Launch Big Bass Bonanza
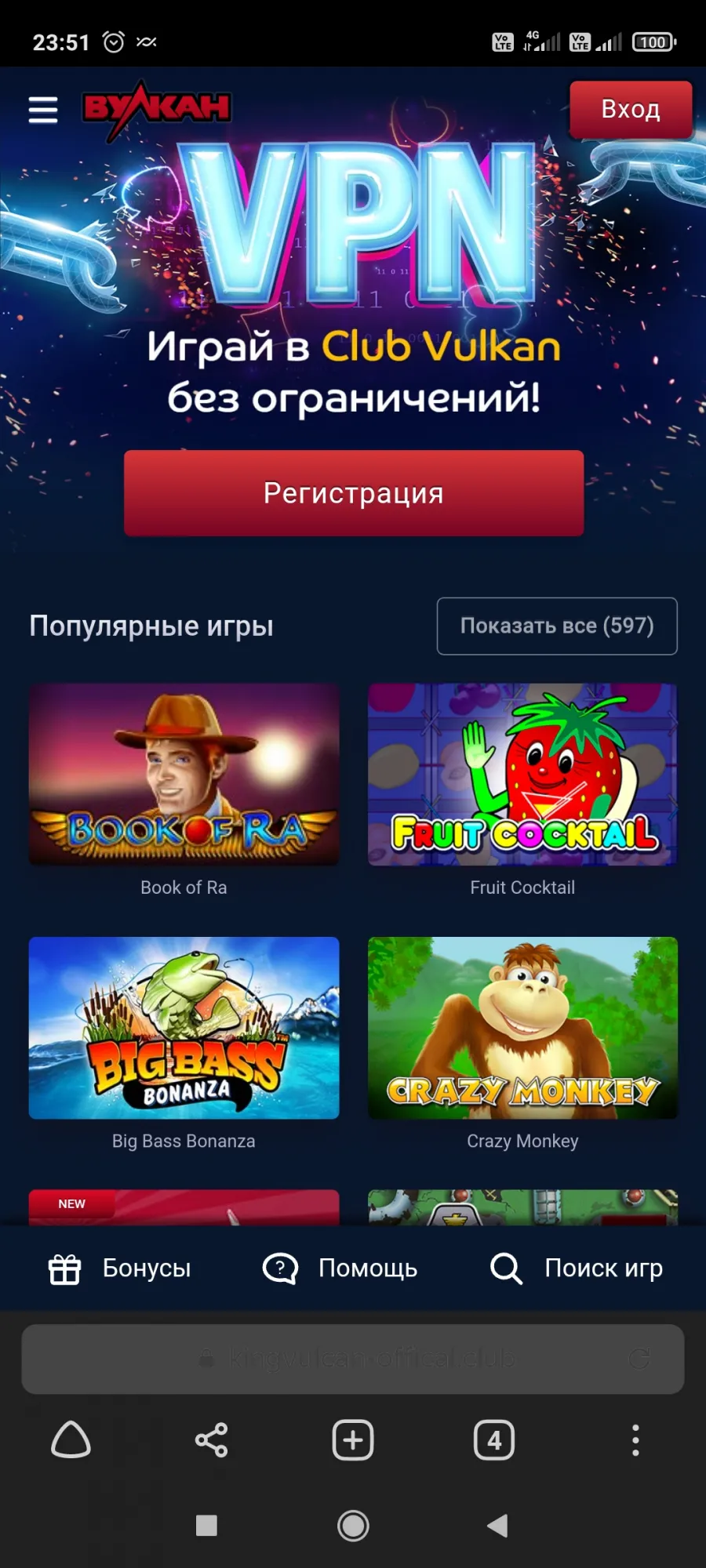This screenshot has height=1568, width=706. point(184,1028)
